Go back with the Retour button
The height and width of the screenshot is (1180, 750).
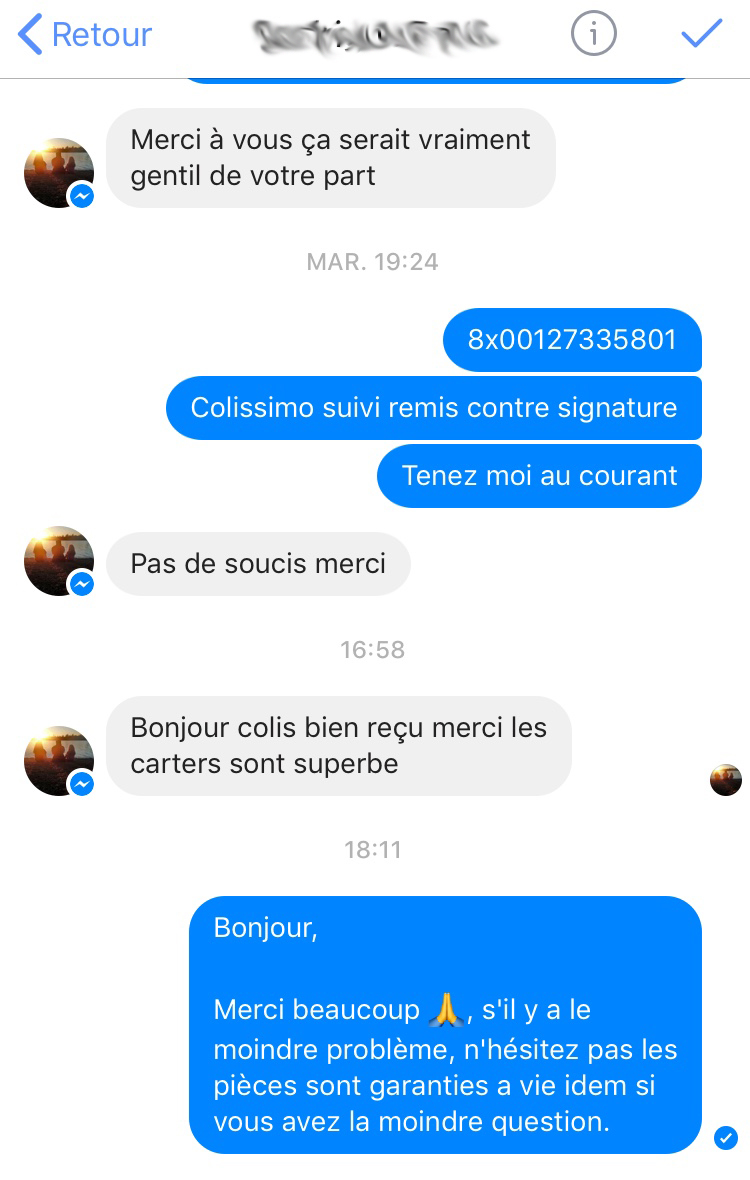click(85, 35)
